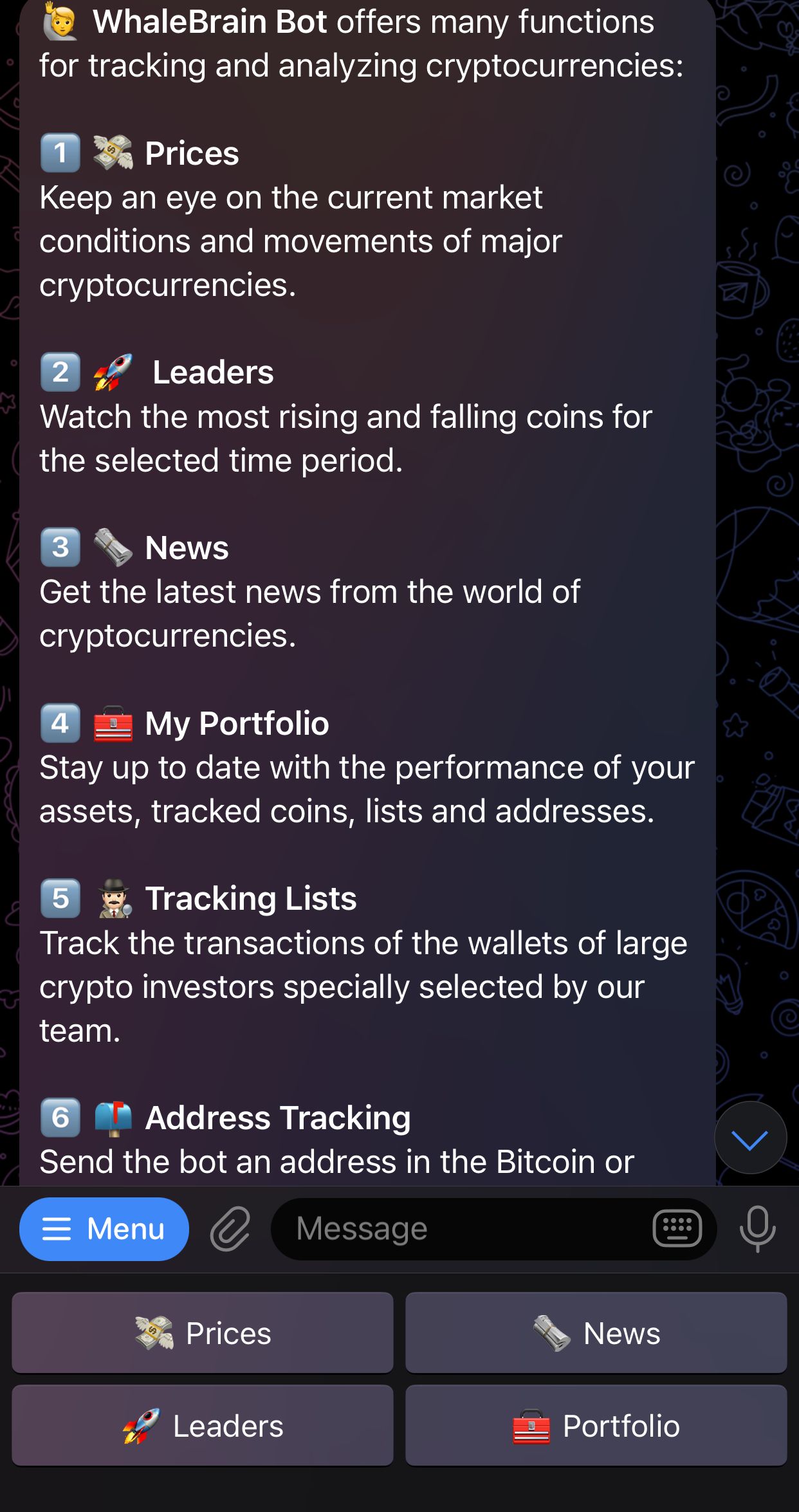The image size is (799, 1512).
Task: Tap the number 1 badge beside Prices
Action: click(59, 152)
